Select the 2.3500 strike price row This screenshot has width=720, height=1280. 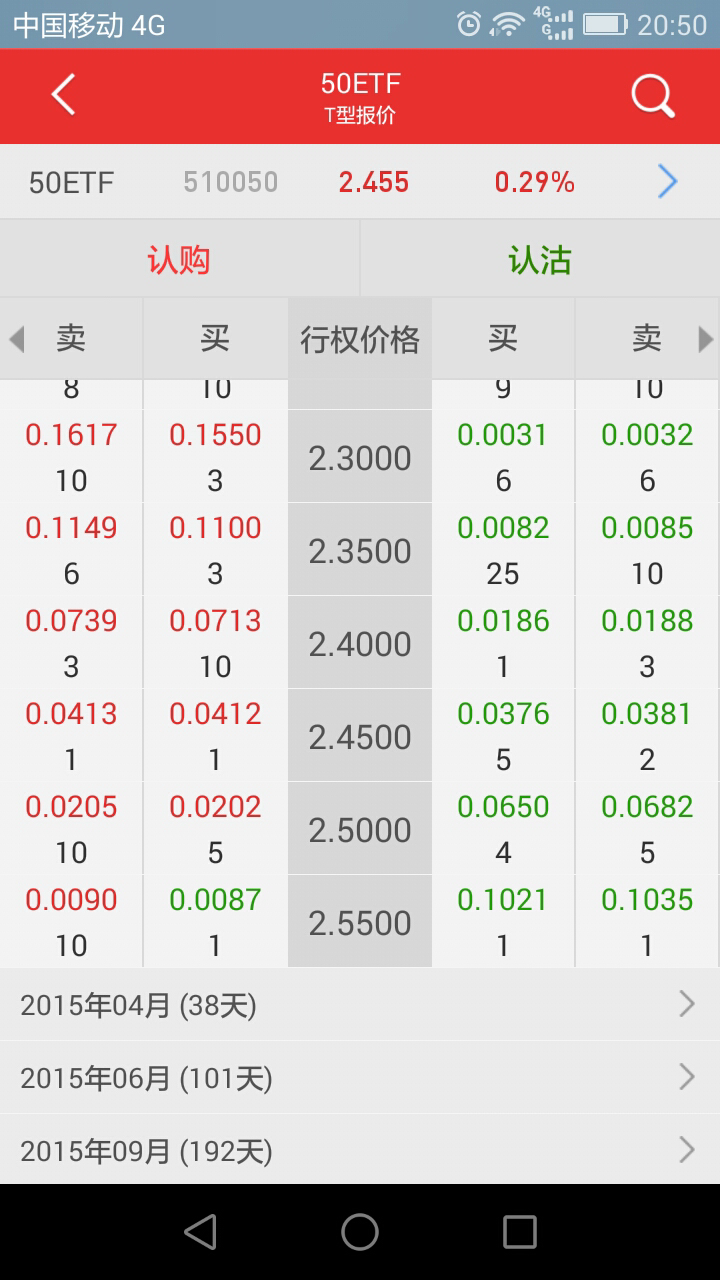pyautogui.click(x=360, y=551)
